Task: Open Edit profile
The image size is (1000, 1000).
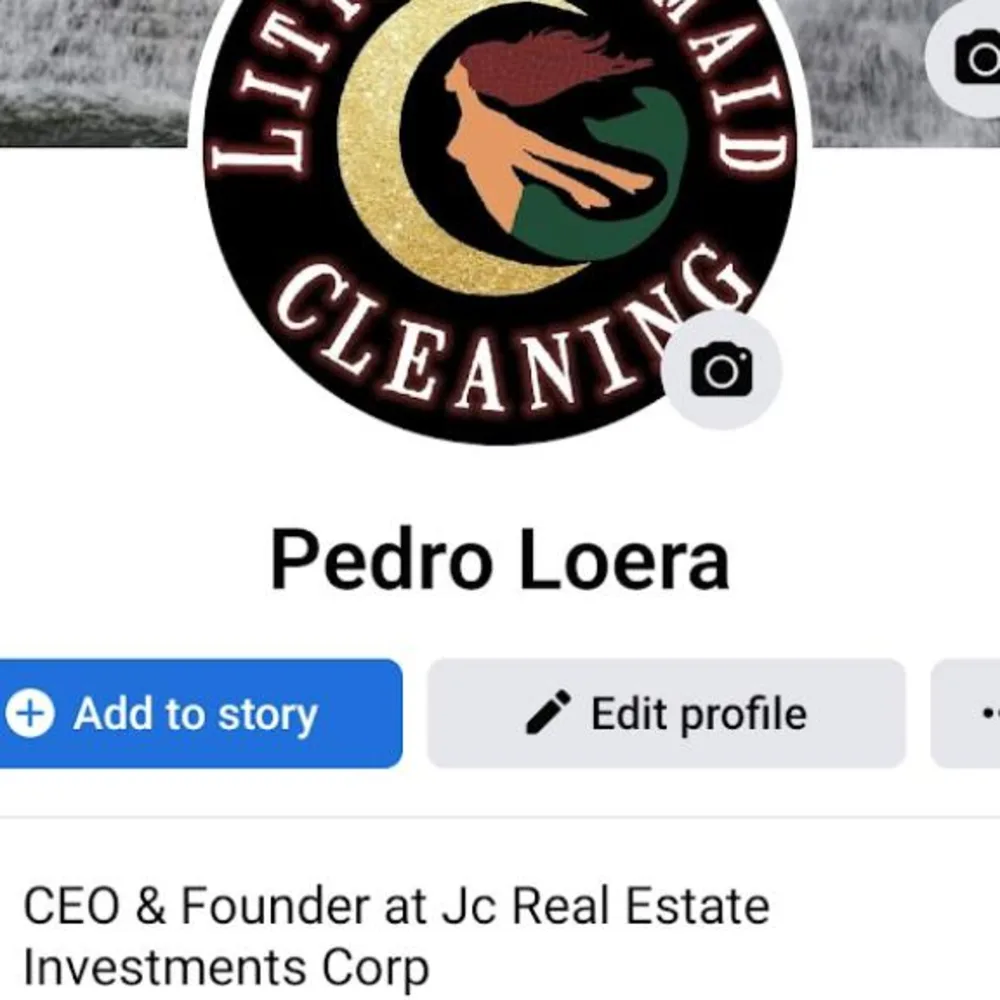Action: [666, 714]
